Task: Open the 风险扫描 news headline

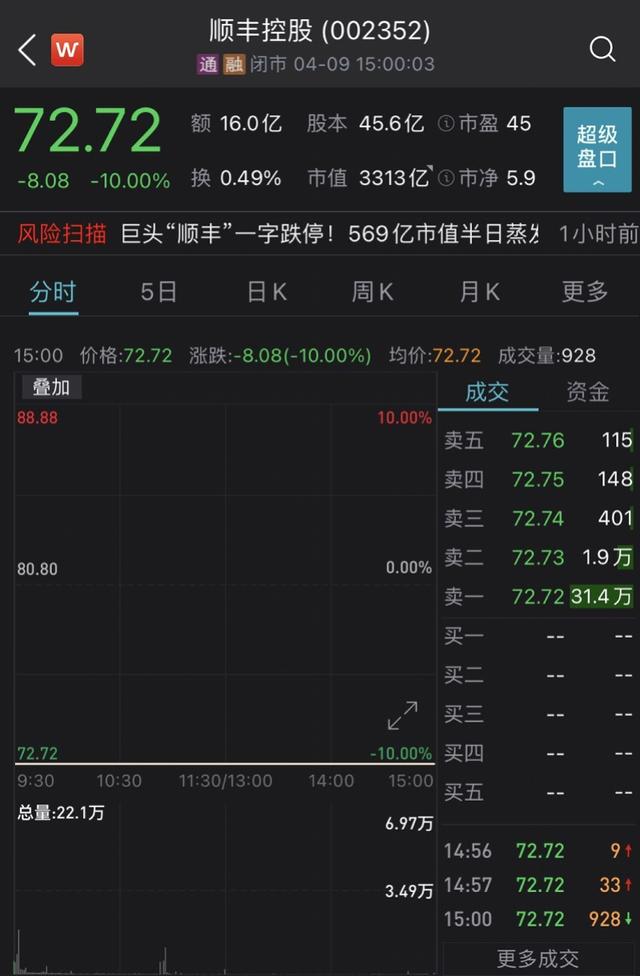Action: click(330, 234)
